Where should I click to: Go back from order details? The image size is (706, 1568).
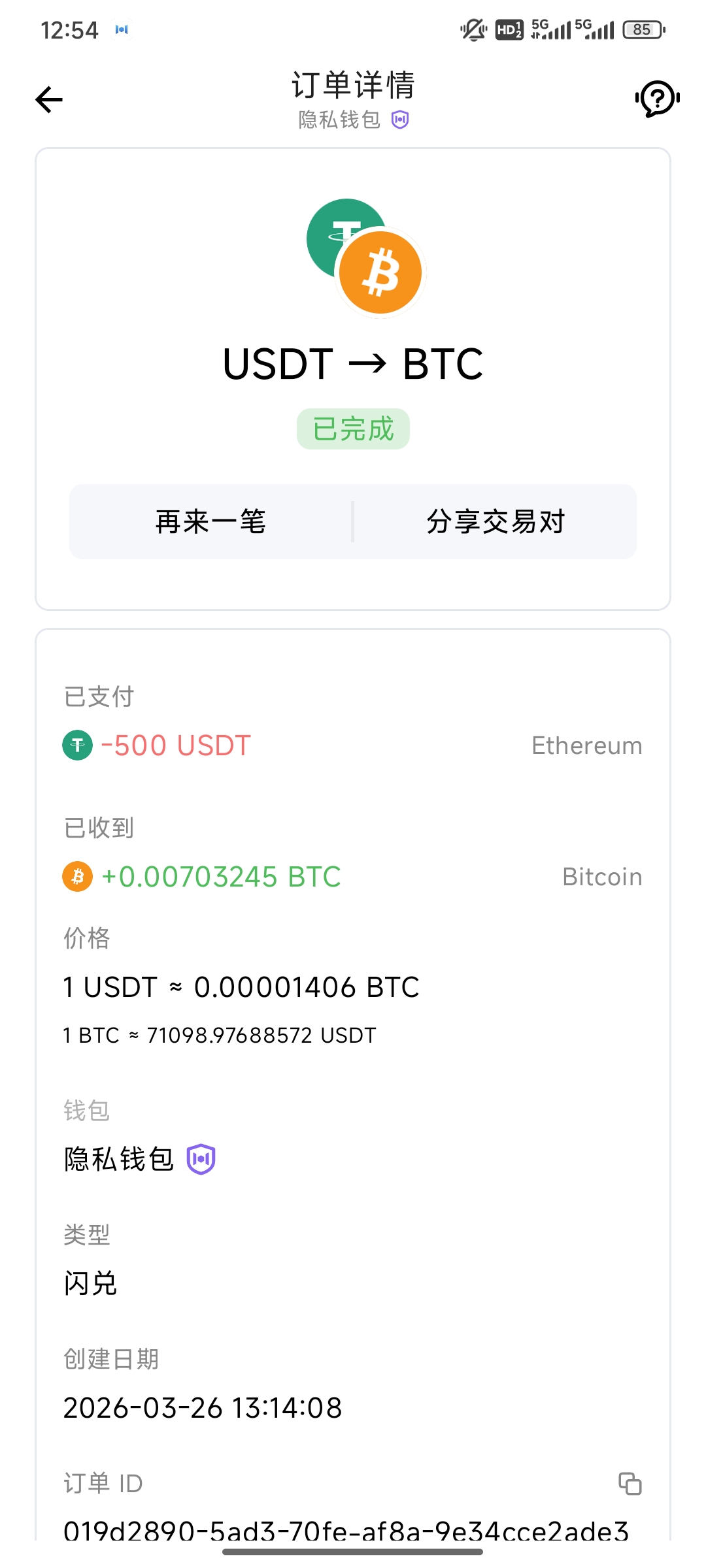[49, 100]
